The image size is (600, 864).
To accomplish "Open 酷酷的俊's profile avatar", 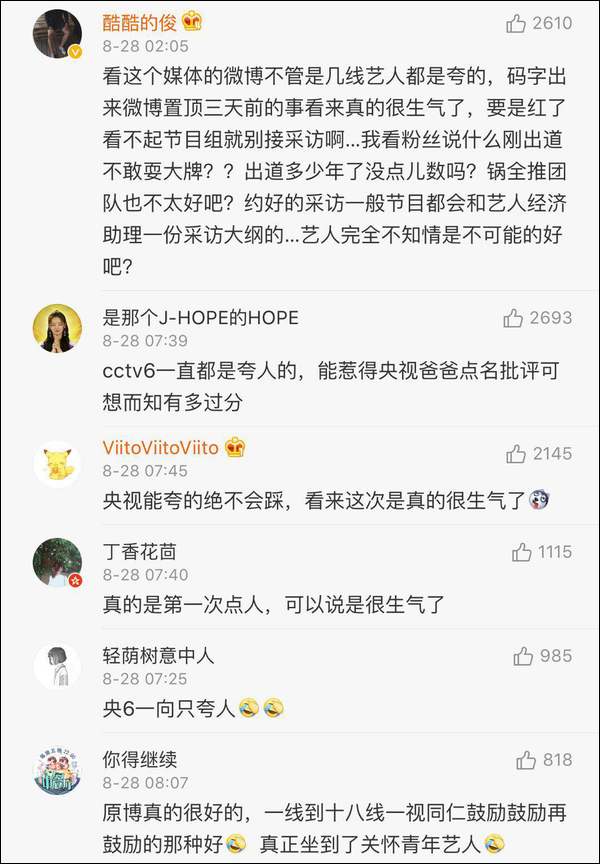I will tap(58, 34).
